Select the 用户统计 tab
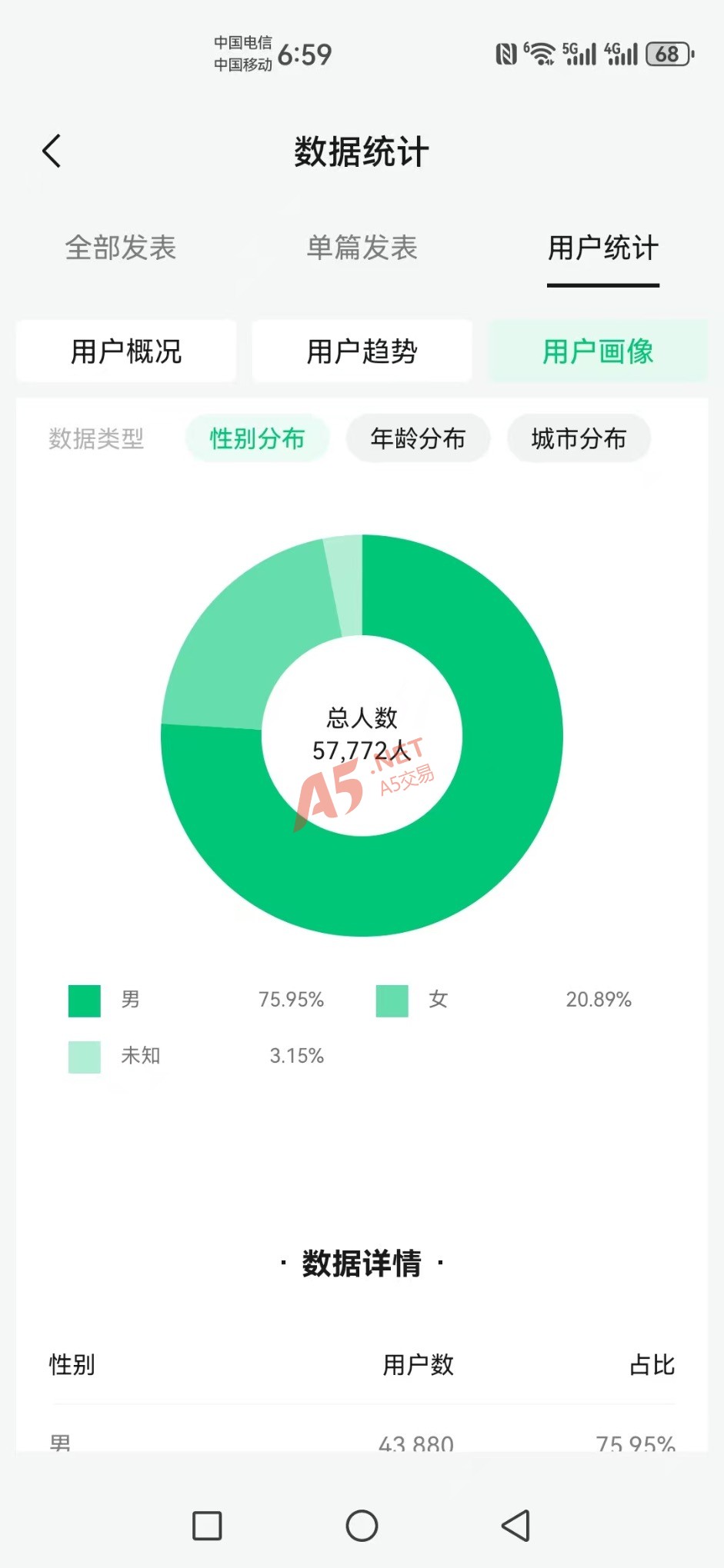Image resolution: width=724 pixels, height=1568 pixels. click(602, 248)
